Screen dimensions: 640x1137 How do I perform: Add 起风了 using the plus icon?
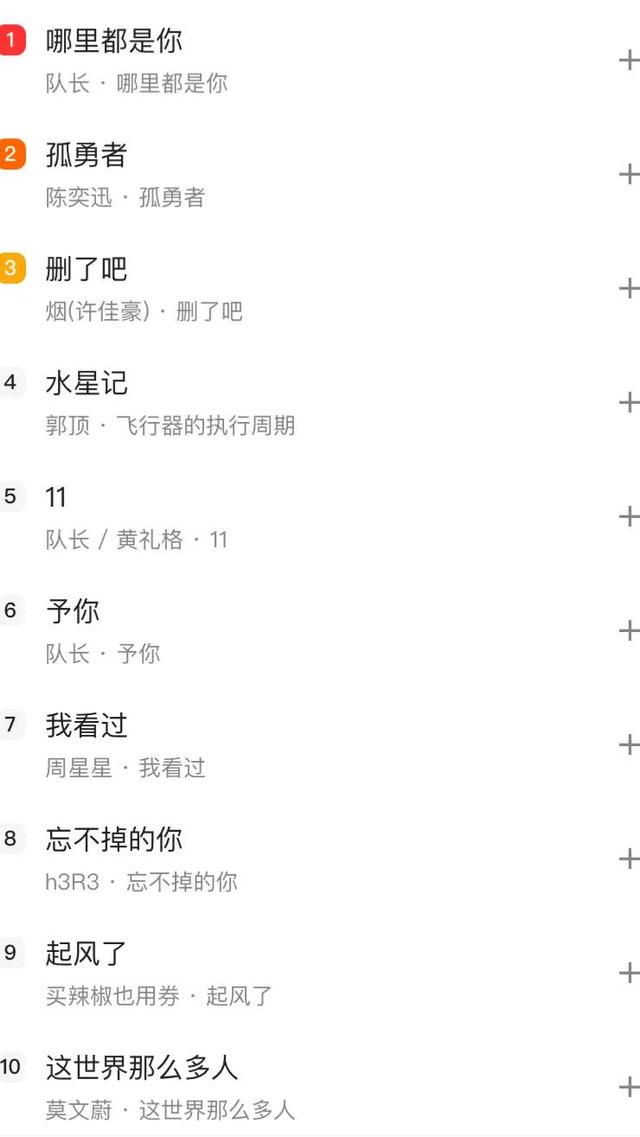pos(628,972)
